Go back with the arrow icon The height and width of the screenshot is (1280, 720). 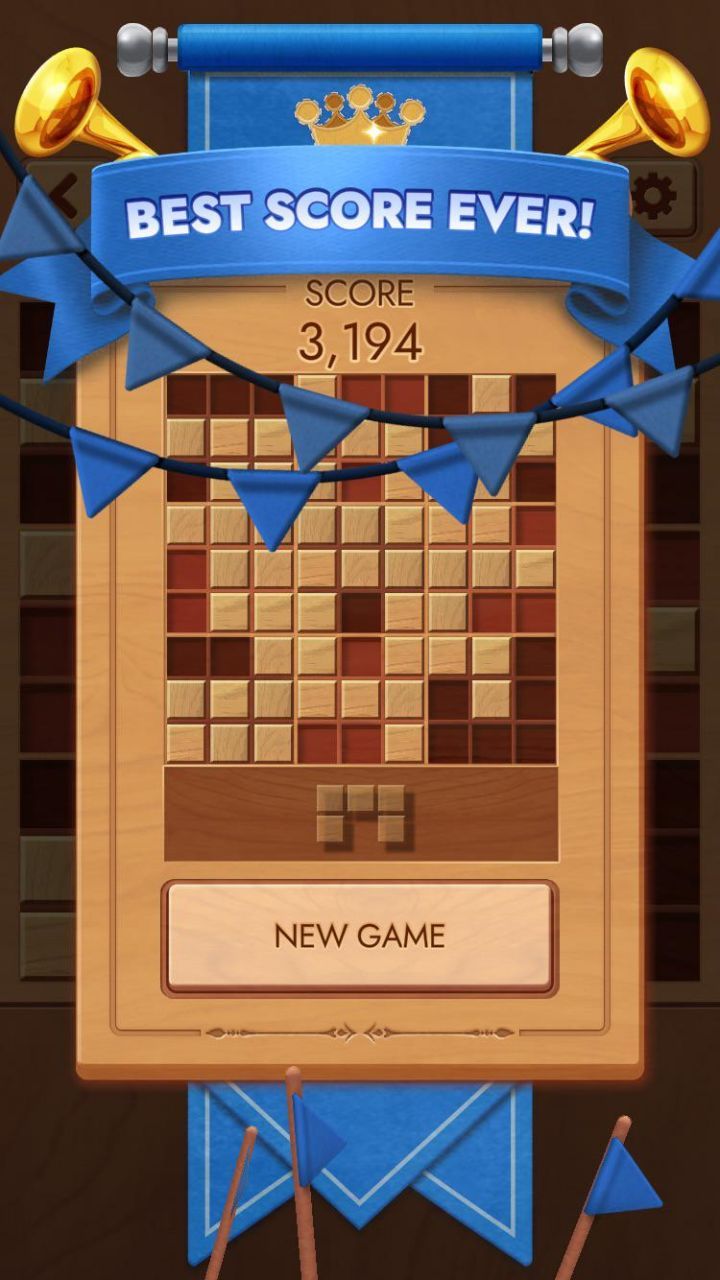coord(62,196)
